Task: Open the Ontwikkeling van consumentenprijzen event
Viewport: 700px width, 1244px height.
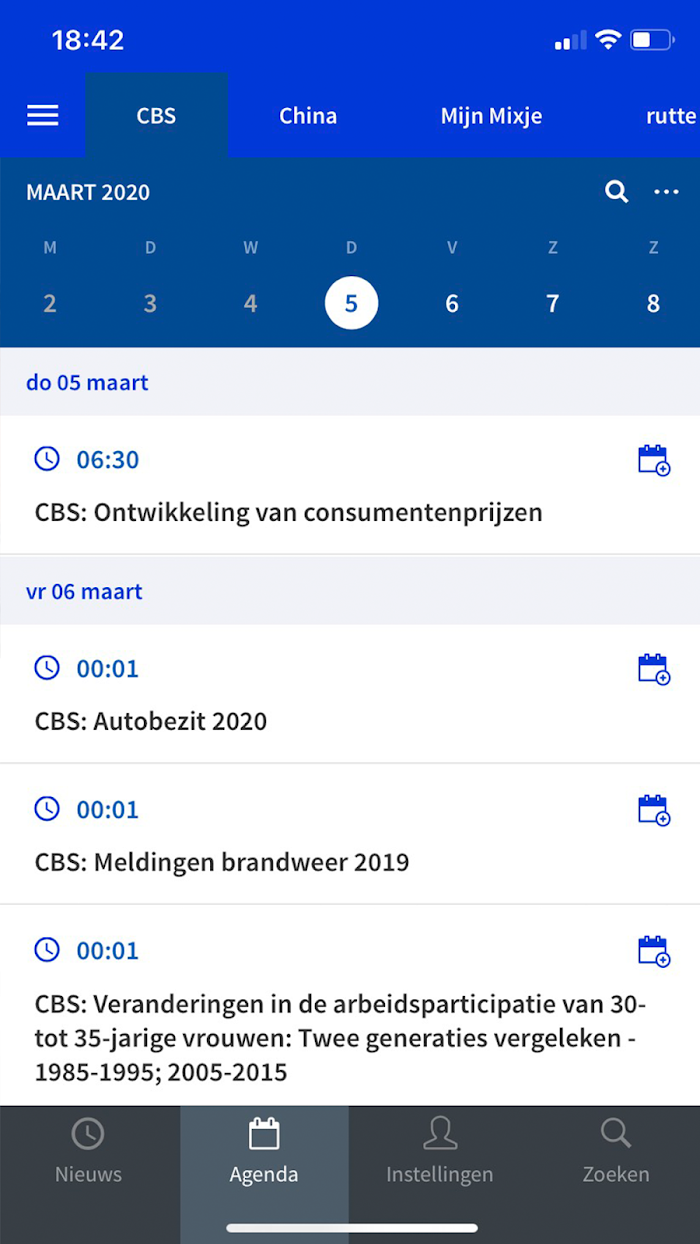Action: (x=289, y=513)
